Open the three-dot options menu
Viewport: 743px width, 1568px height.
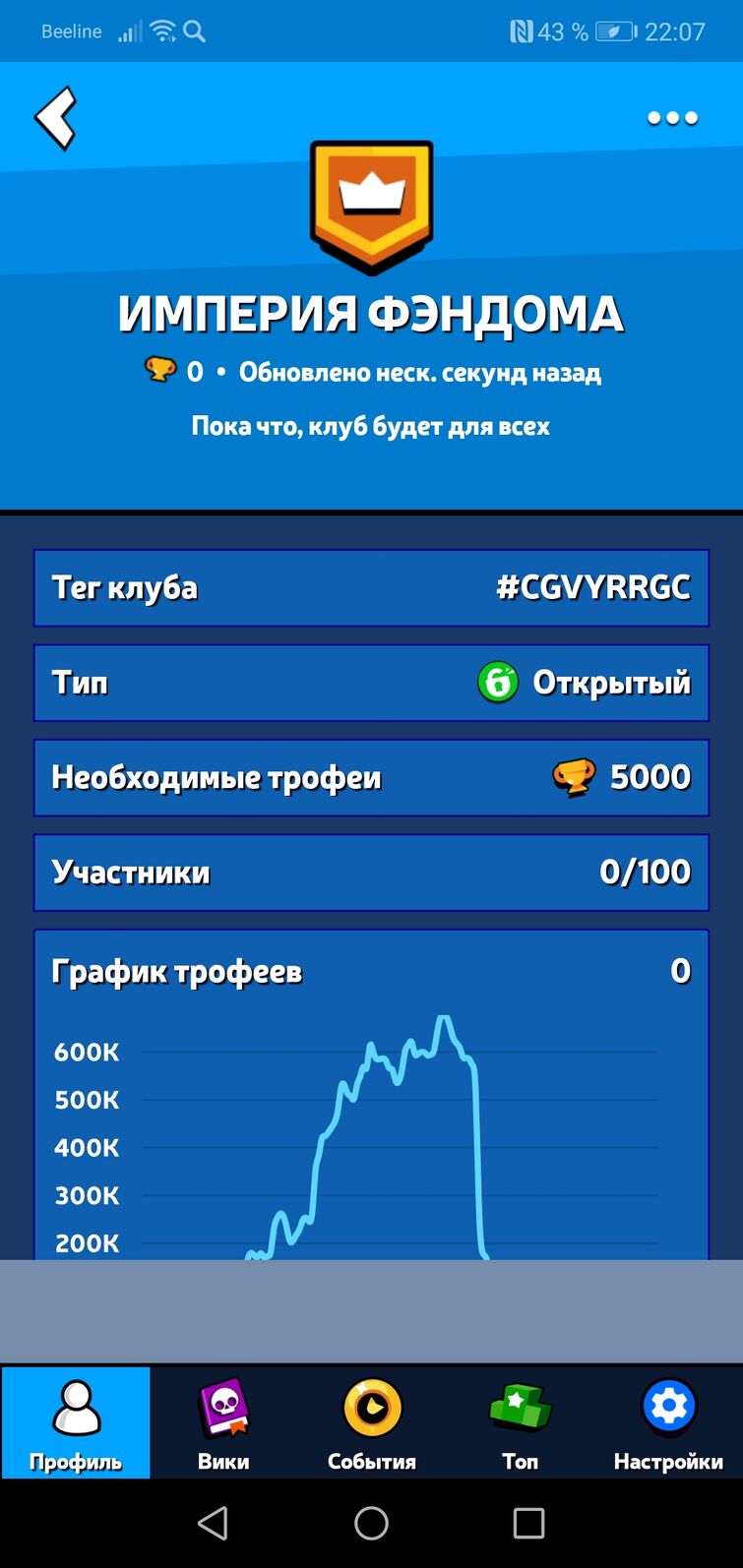tap(672, 117)
